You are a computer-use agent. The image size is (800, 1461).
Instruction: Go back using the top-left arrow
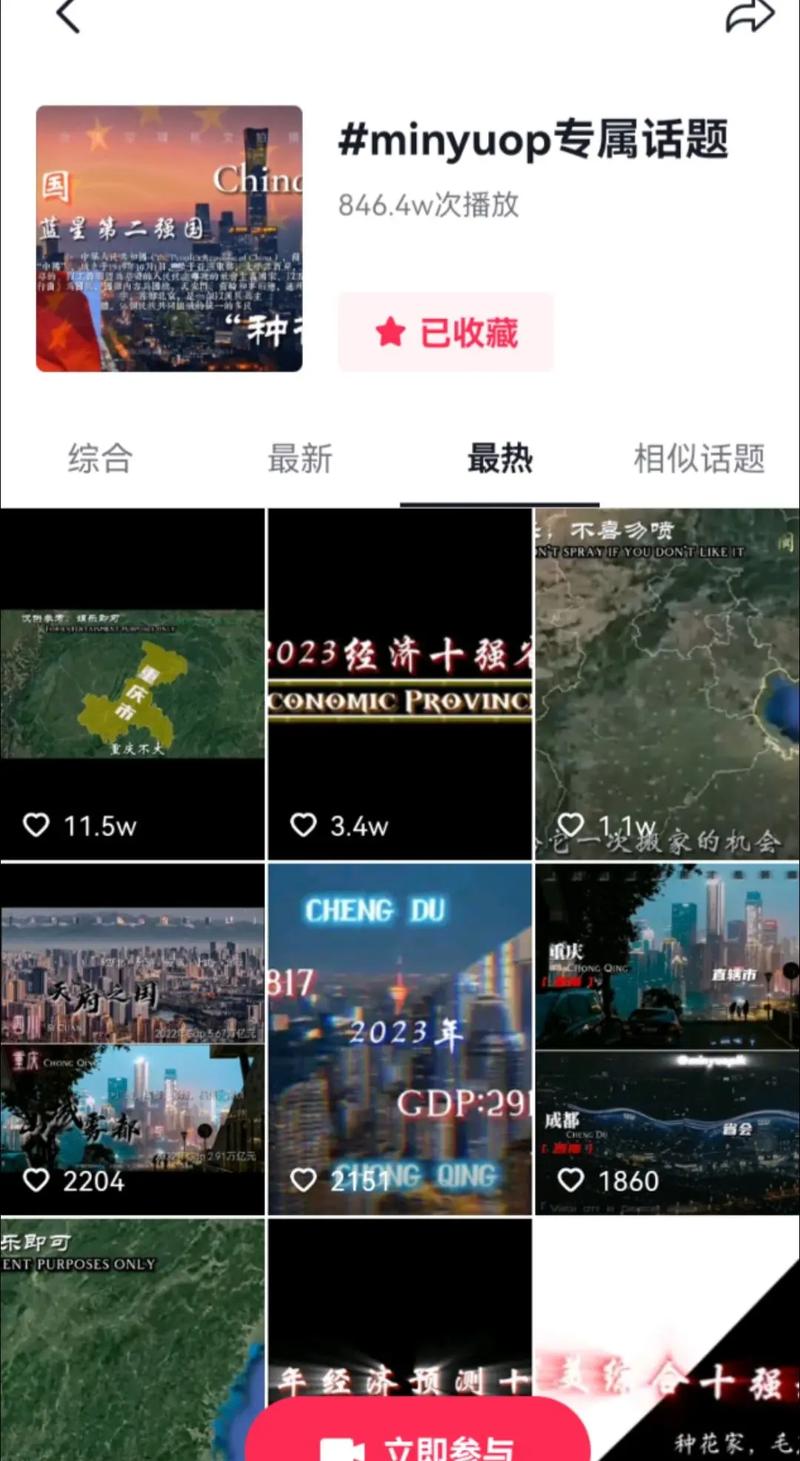[x=67, y=15]
